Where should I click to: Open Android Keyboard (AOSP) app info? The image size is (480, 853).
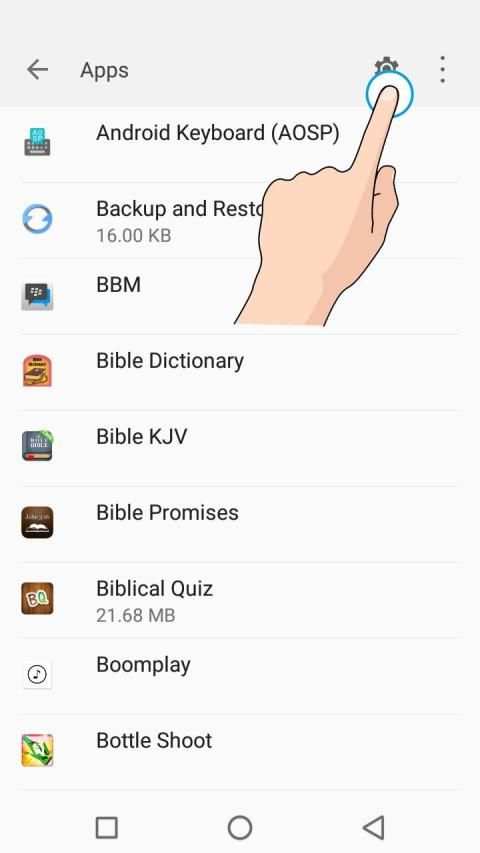(240, 144)
